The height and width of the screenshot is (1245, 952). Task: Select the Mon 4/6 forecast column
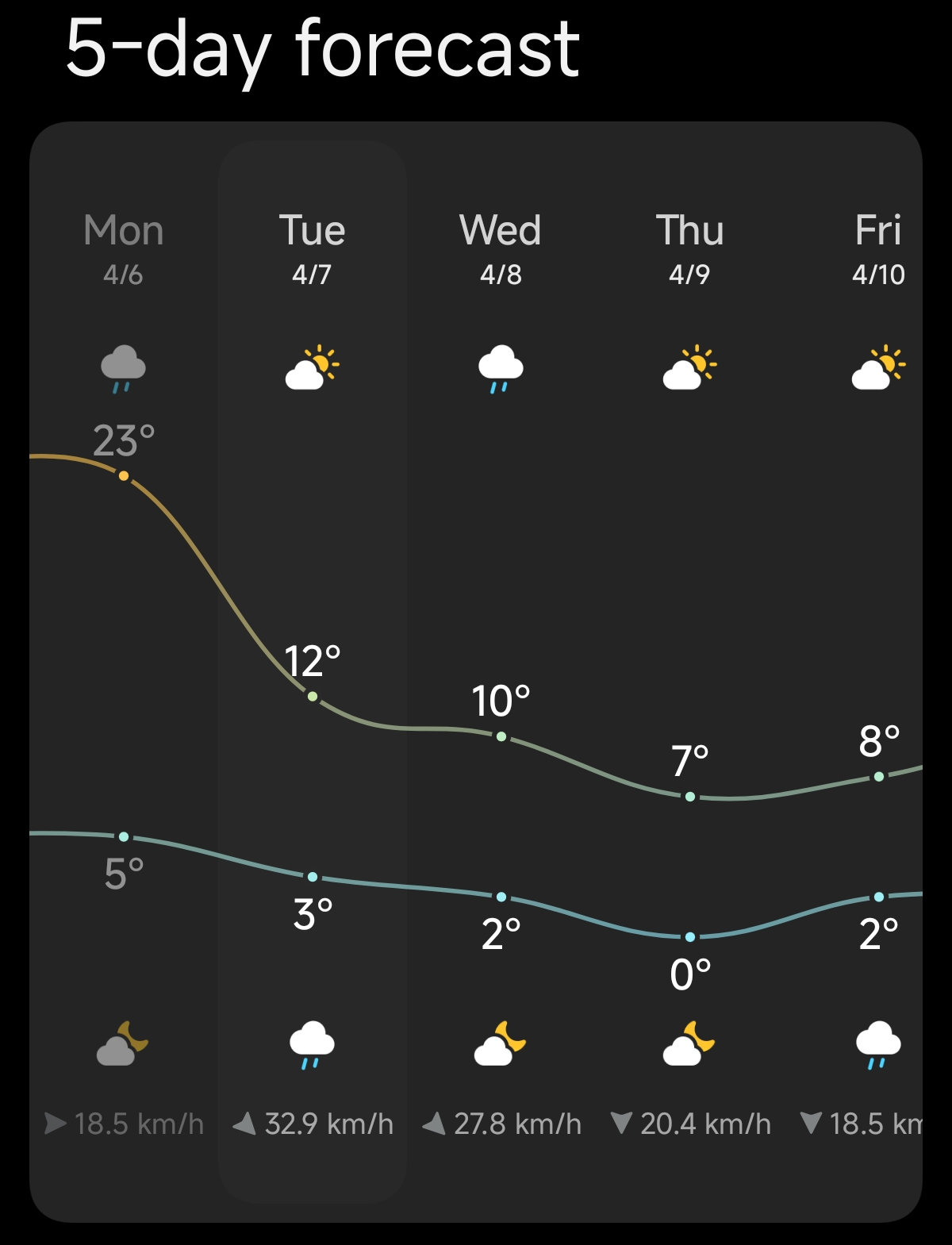click(124, 248)
